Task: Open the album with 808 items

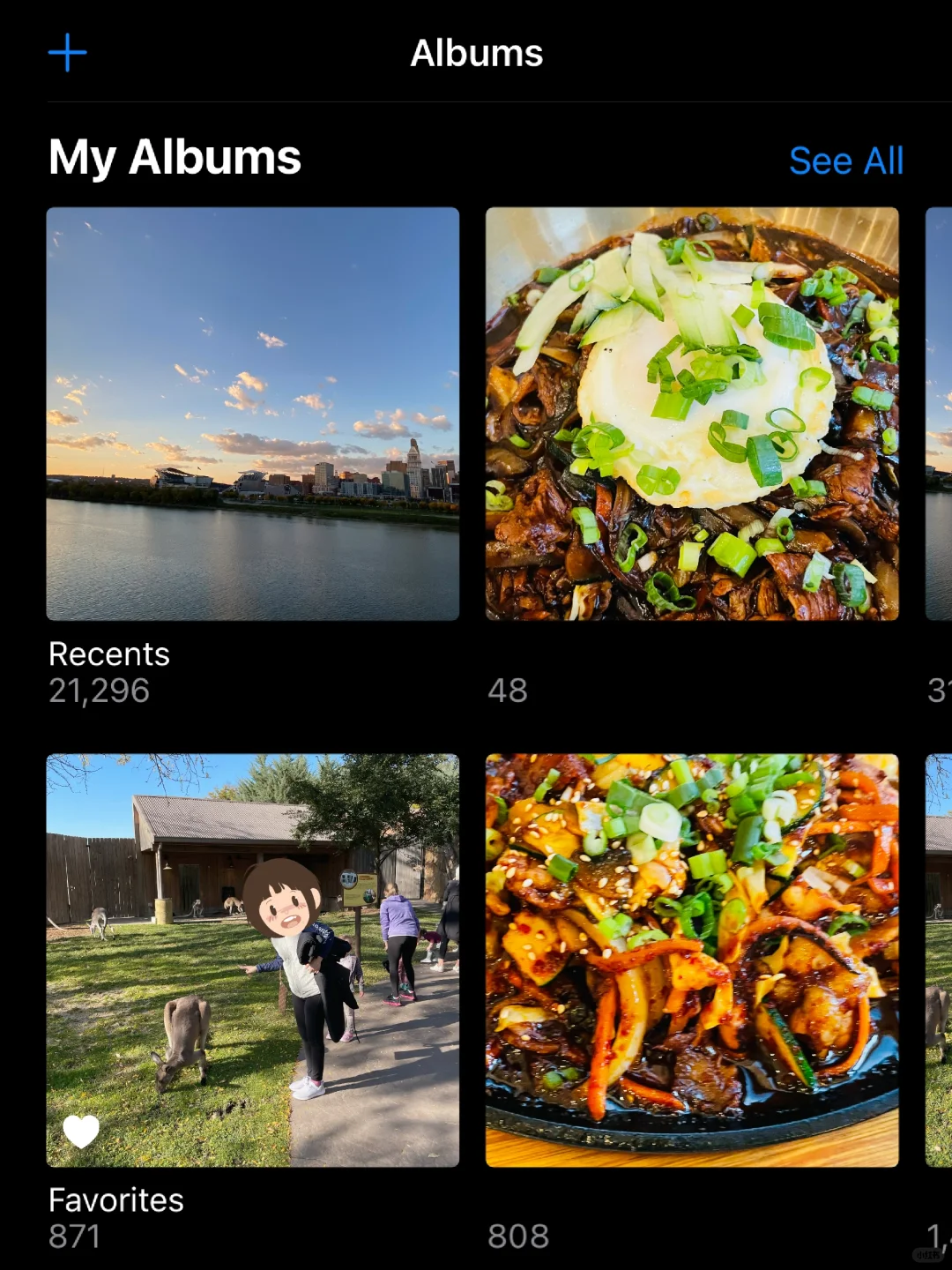Action: pyautogui.click(x=692, y=960)
